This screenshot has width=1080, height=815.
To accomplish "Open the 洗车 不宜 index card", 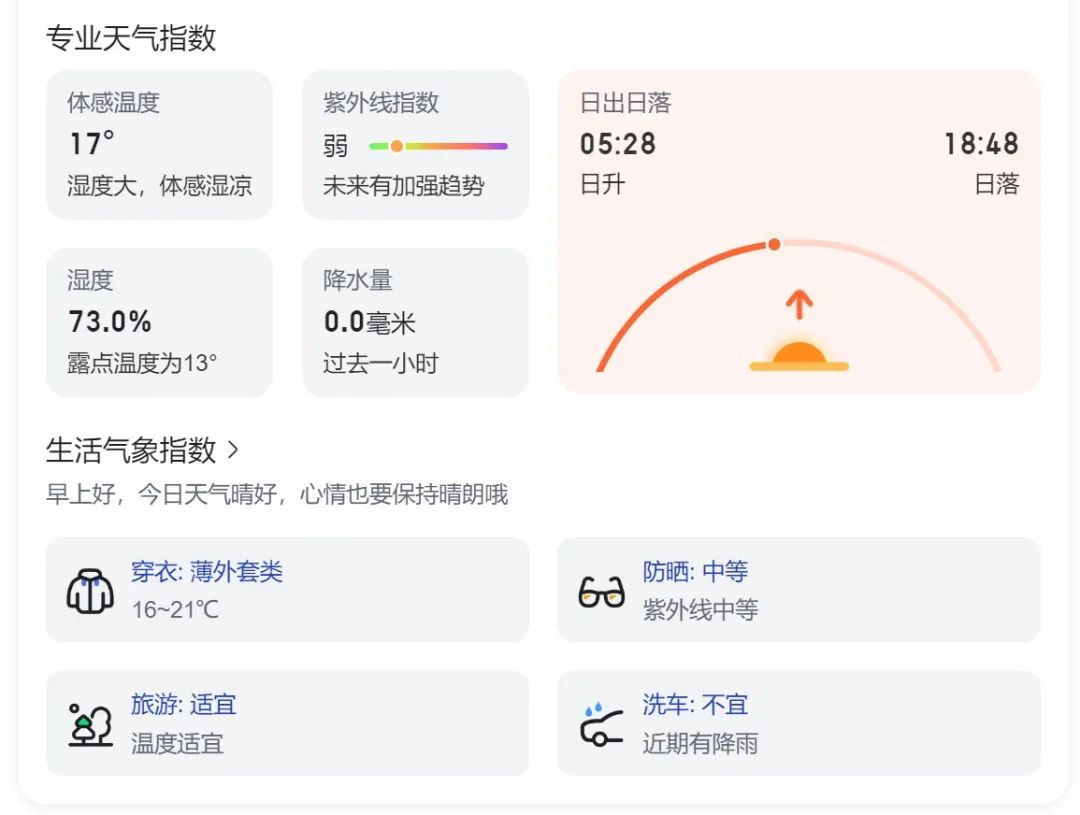I will coord(798,723).
